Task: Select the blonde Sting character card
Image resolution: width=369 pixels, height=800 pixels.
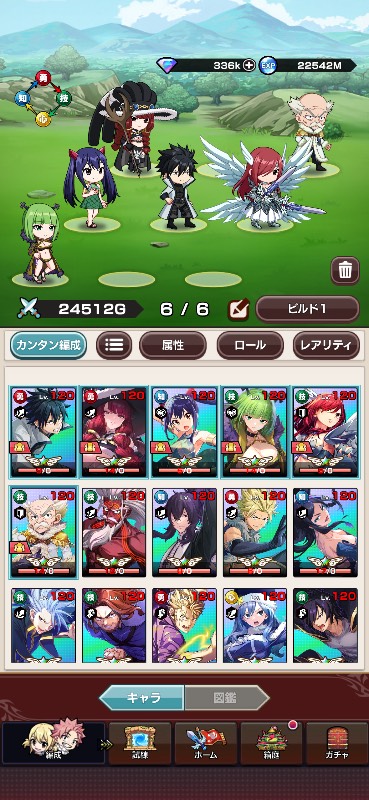Action: tap(255, 532)
